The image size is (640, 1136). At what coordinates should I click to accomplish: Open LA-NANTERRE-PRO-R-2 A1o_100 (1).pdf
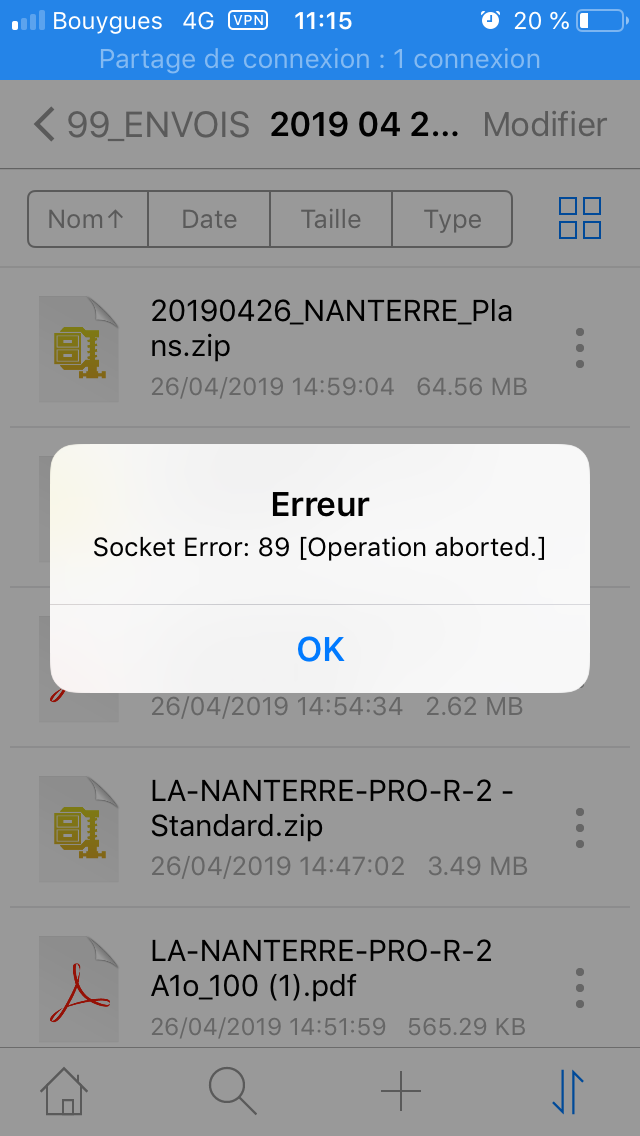[x=330, y=987]
